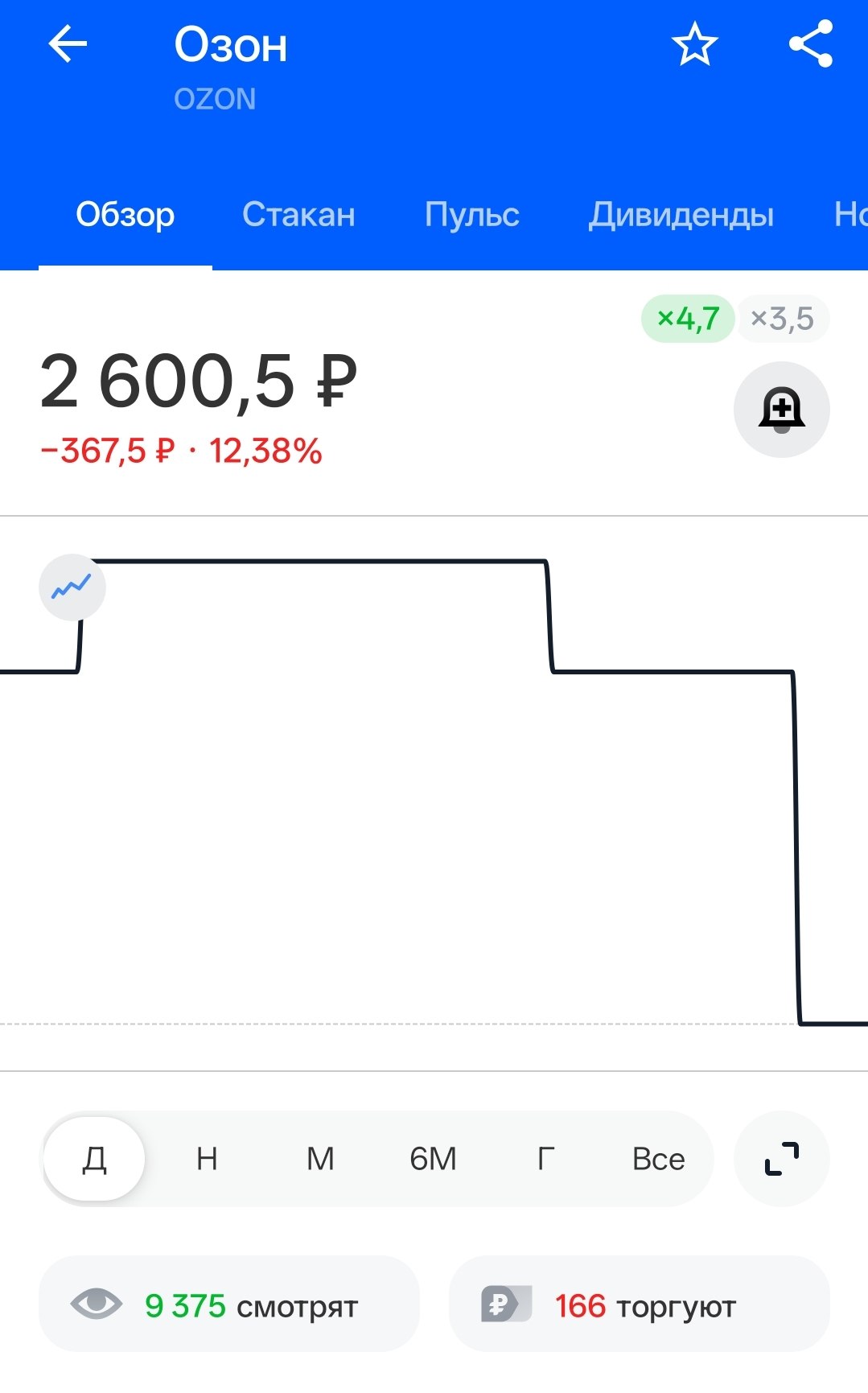
Task: Add a price alert with bell
Action: pos(782,410)
